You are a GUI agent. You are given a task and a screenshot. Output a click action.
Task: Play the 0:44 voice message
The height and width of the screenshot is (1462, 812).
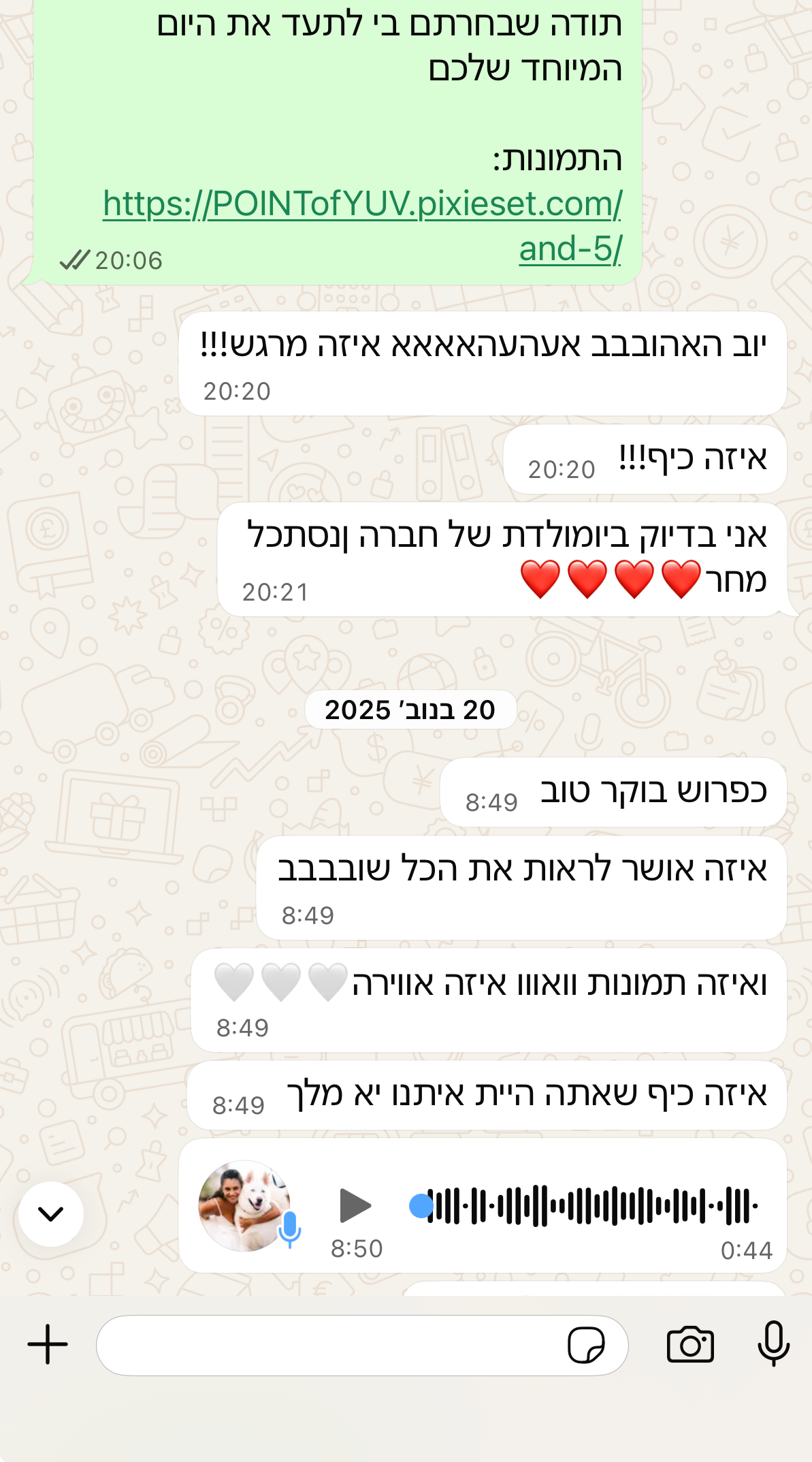tap(355, 1206)
